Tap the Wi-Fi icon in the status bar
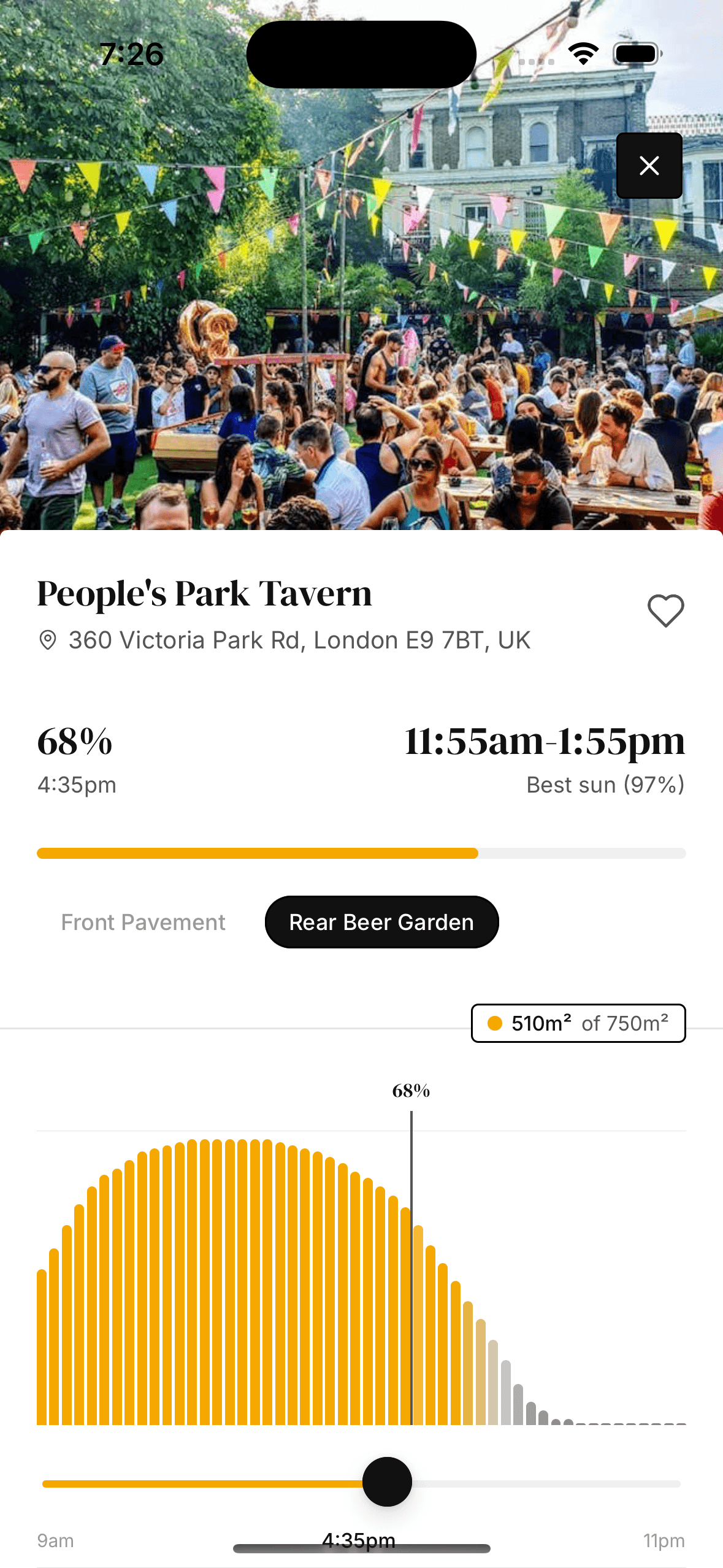 (x=581, y=54)
